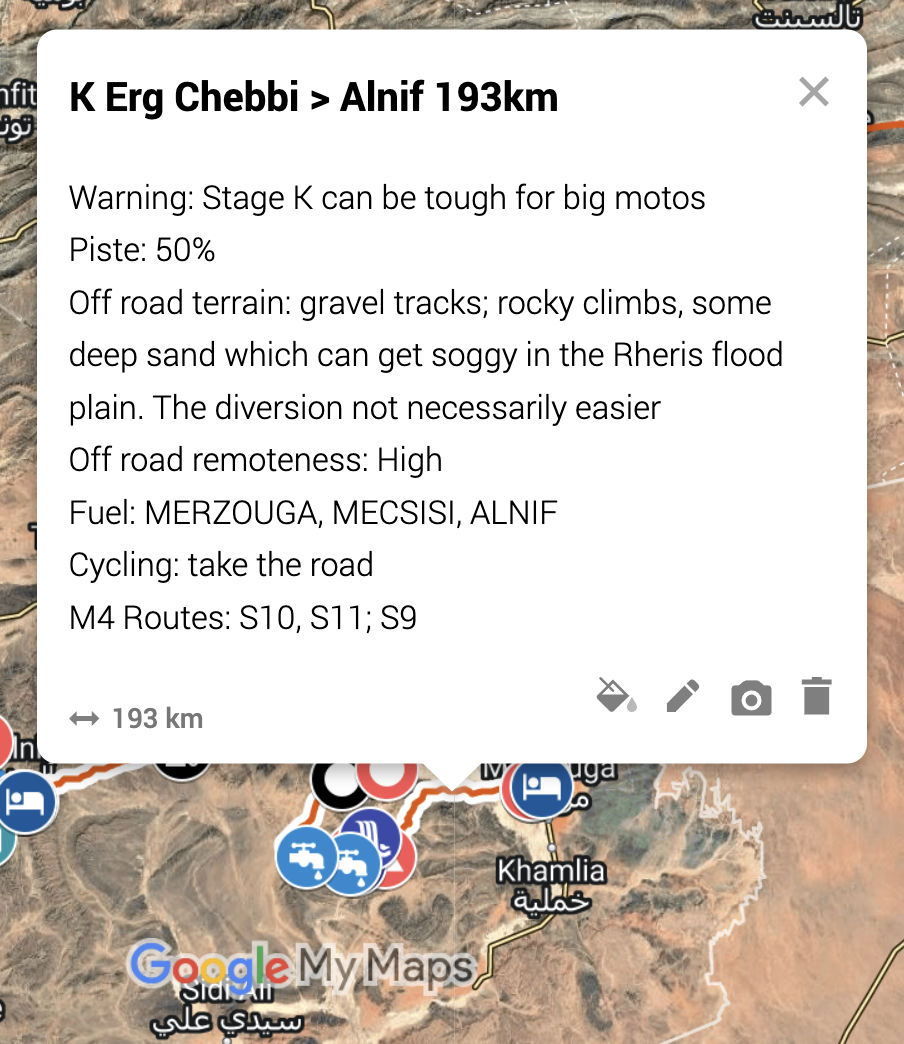
Task: Add a photo using the camera icon
Action: click(x=751, y=698)
